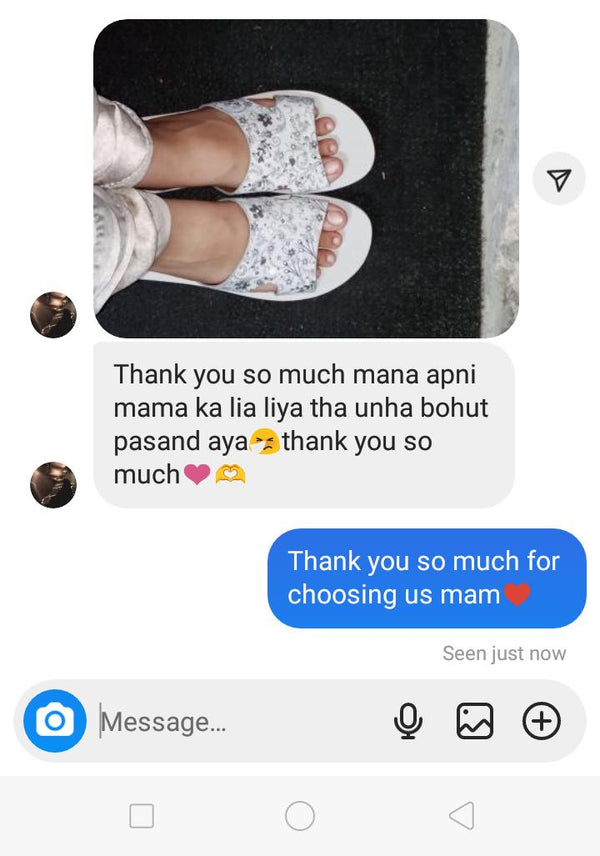Screen dimensions: 600x856
Task: Go to home screen via circle button
Action: tap(300, 816)
